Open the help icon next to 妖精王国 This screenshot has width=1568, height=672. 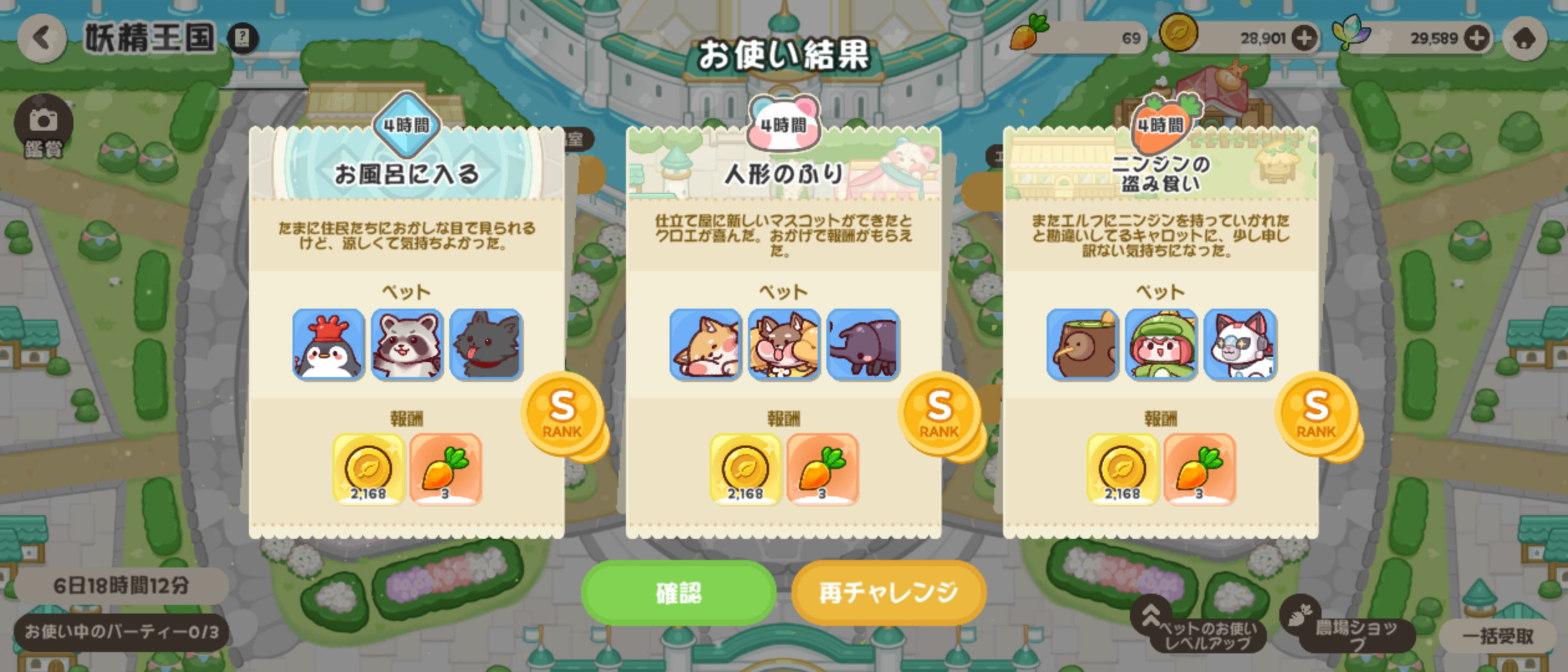pyautogui.click(x=243, y=39)
